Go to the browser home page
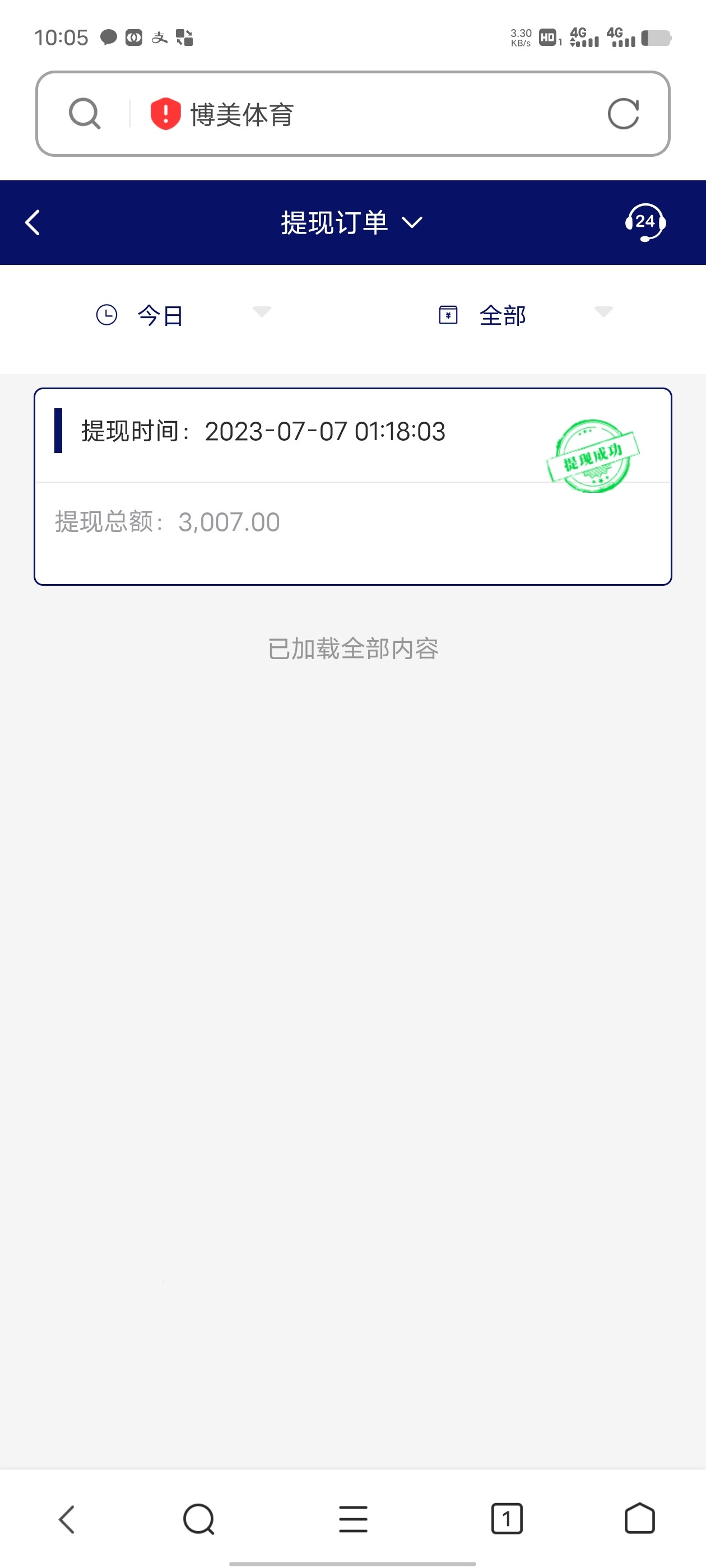The height and width of the screenshot is (1568, 706). point(639,1519)
